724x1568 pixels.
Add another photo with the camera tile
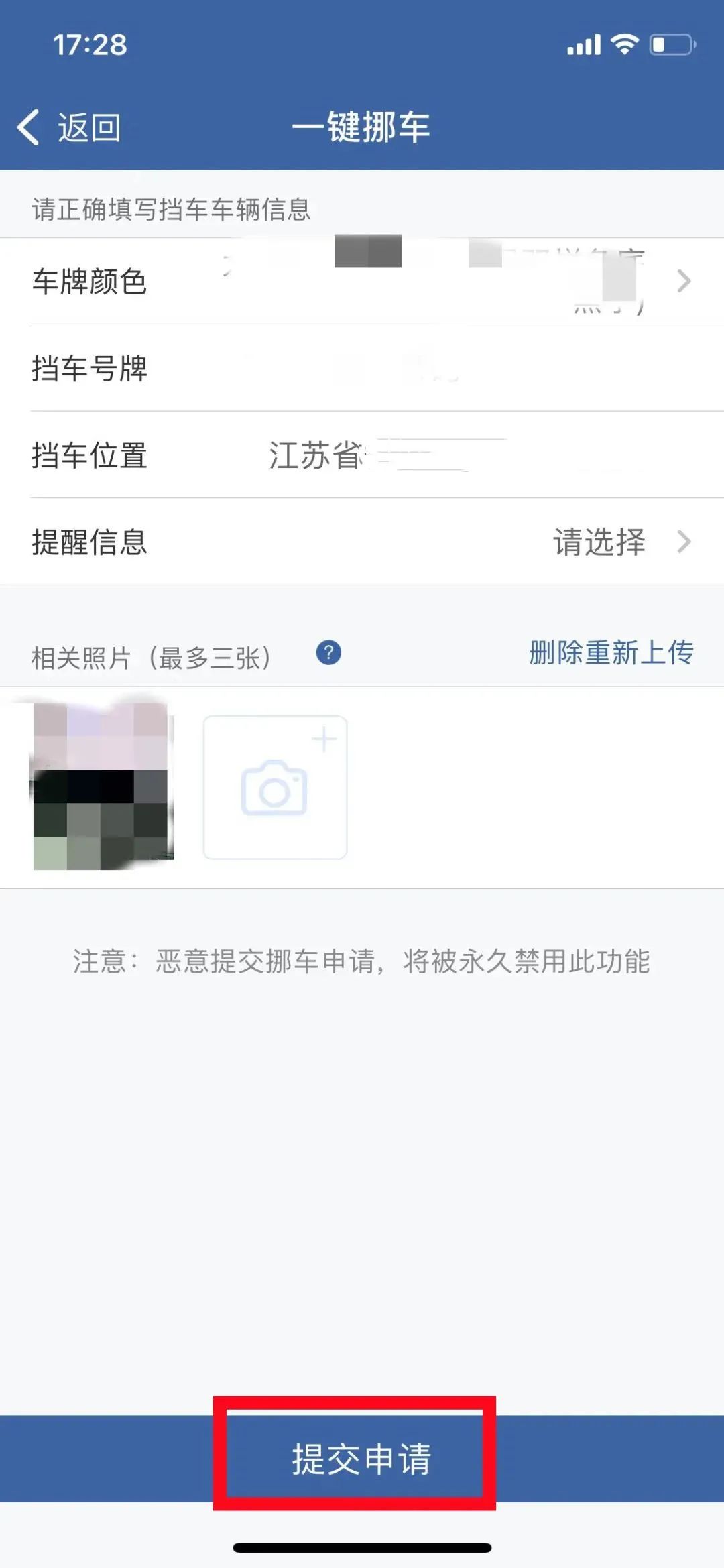pyautogui.click(x=275, y=787)
